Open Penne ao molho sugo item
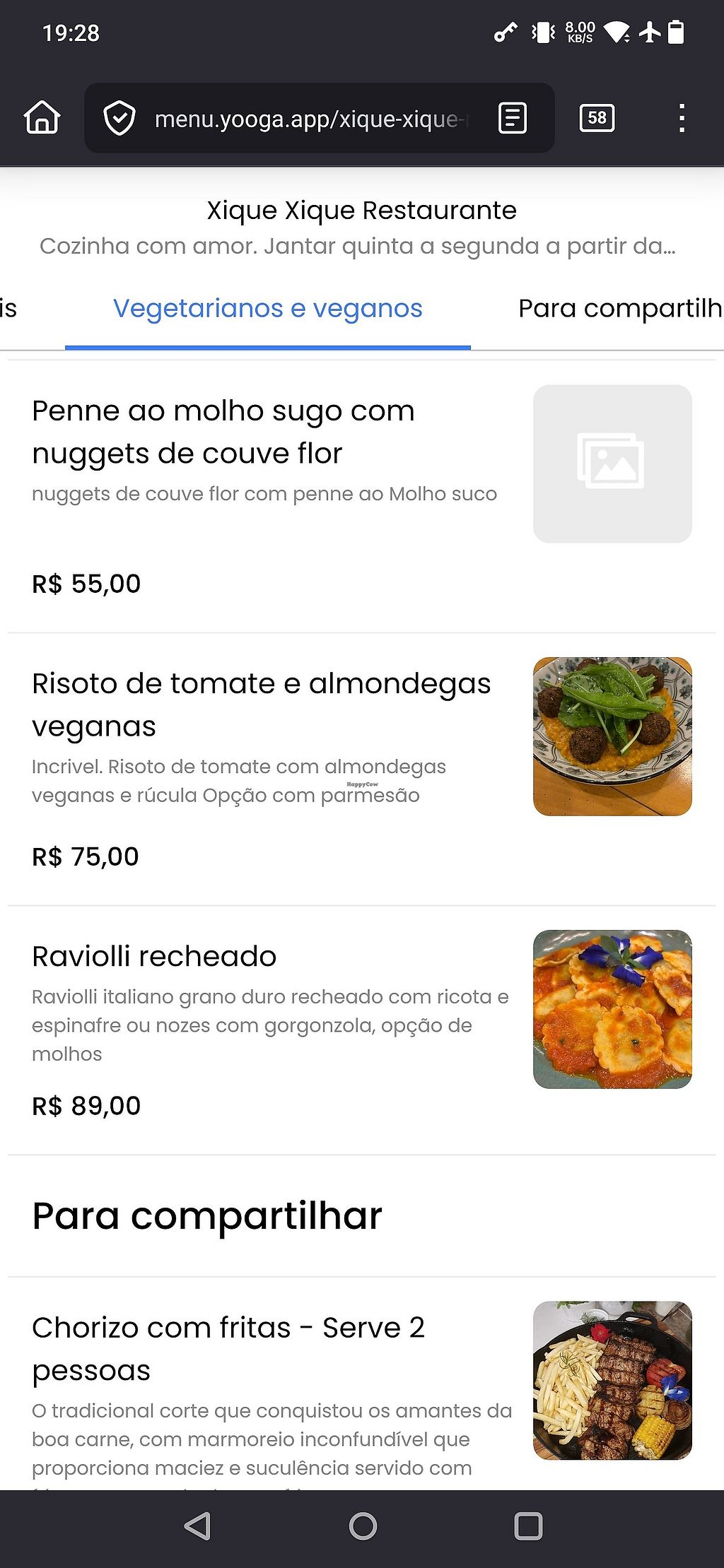Viewport: 724px width, 1568px height. pyautogui.click(x=223, y=432)
